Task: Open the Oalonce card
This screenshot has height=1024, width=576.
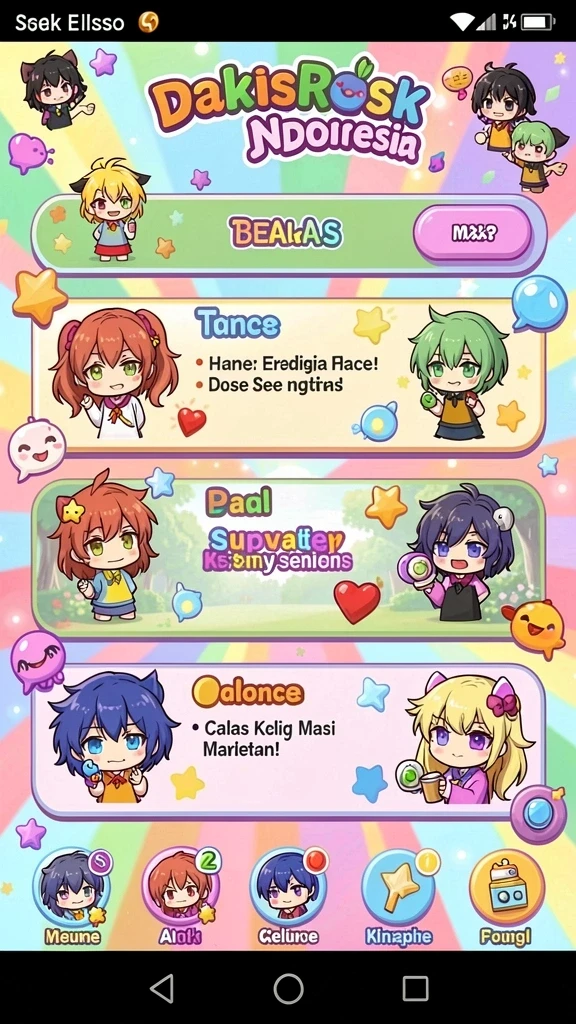Action: 288,742
